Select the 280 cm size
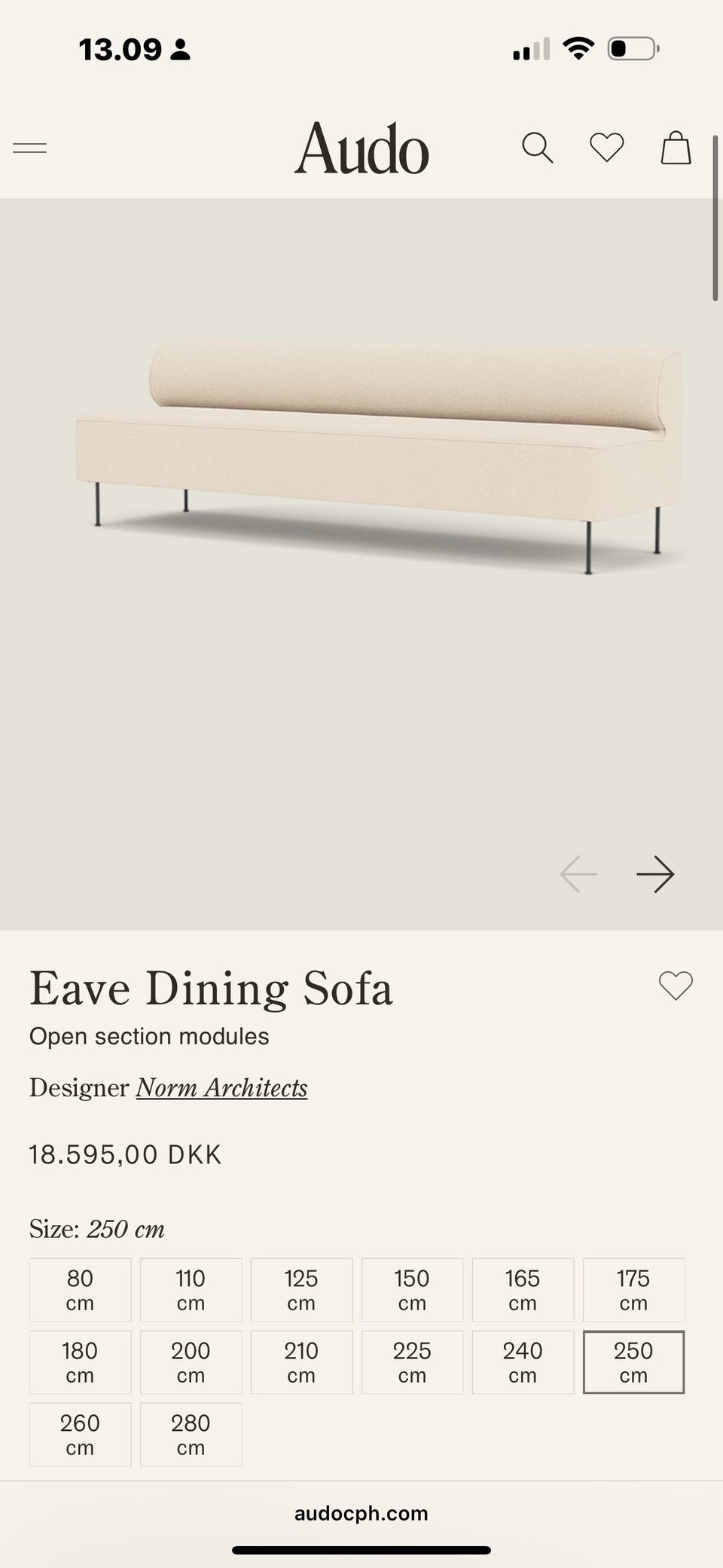 (x=191, y=1435)
